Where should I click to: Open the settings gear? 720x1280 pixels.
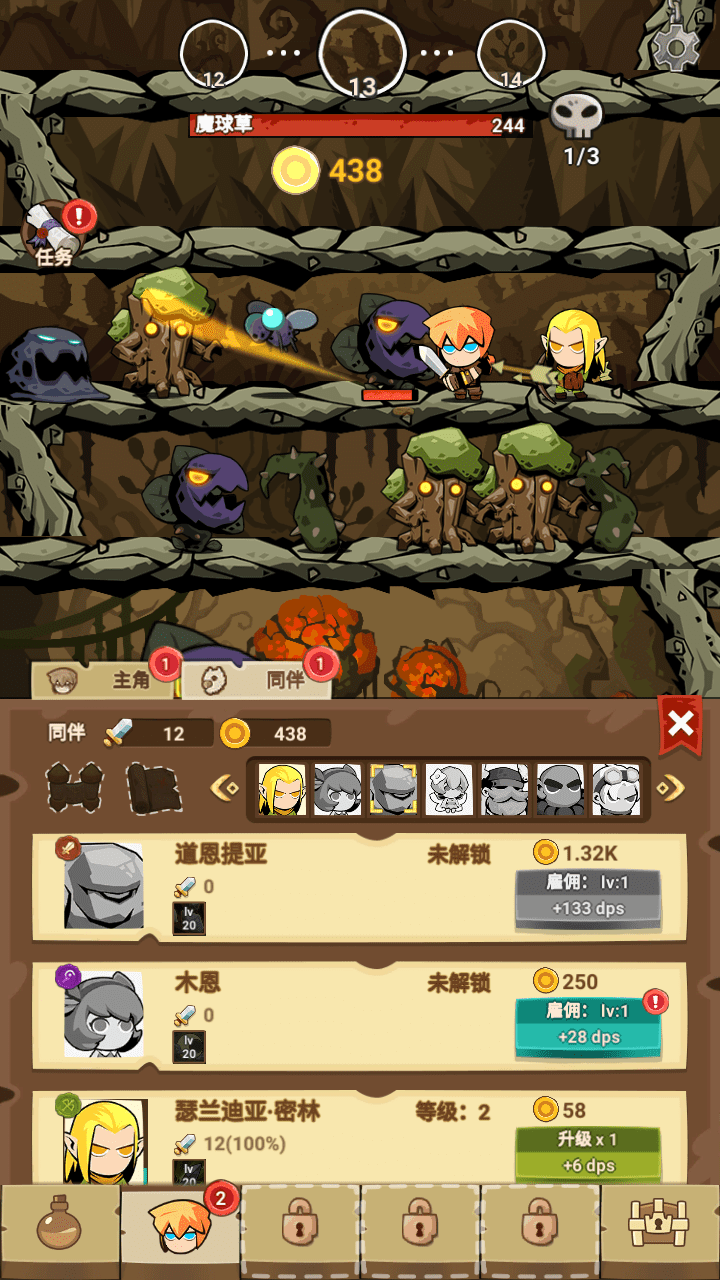(675, 44)
